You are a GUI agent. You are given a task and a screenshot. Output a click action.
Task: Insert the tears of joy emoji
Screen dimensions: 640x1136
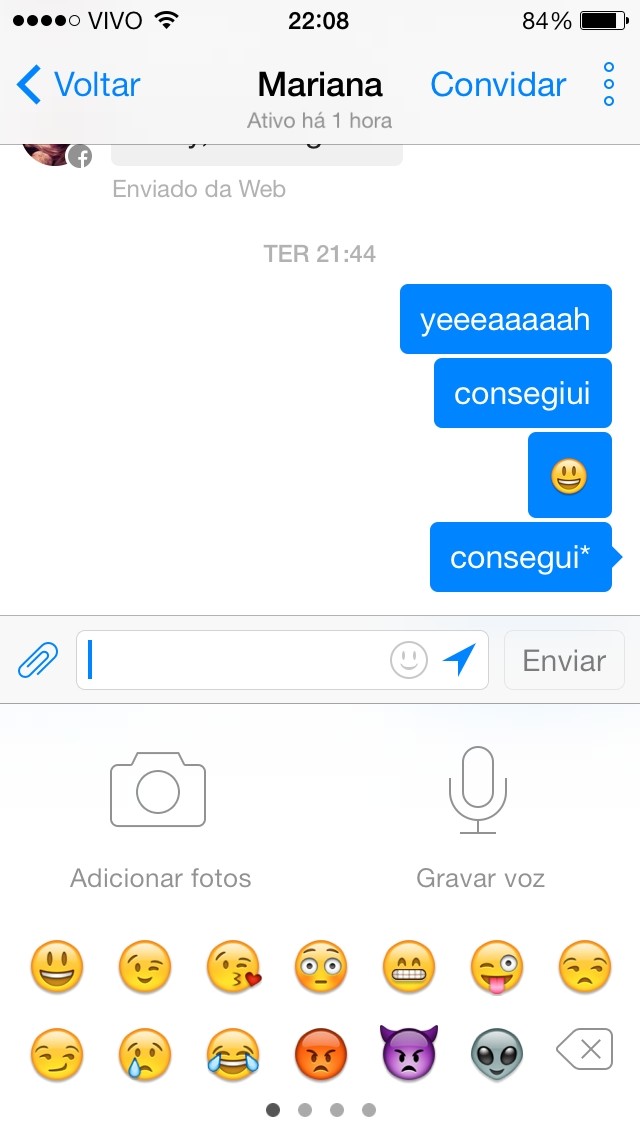coord(233,1053)
